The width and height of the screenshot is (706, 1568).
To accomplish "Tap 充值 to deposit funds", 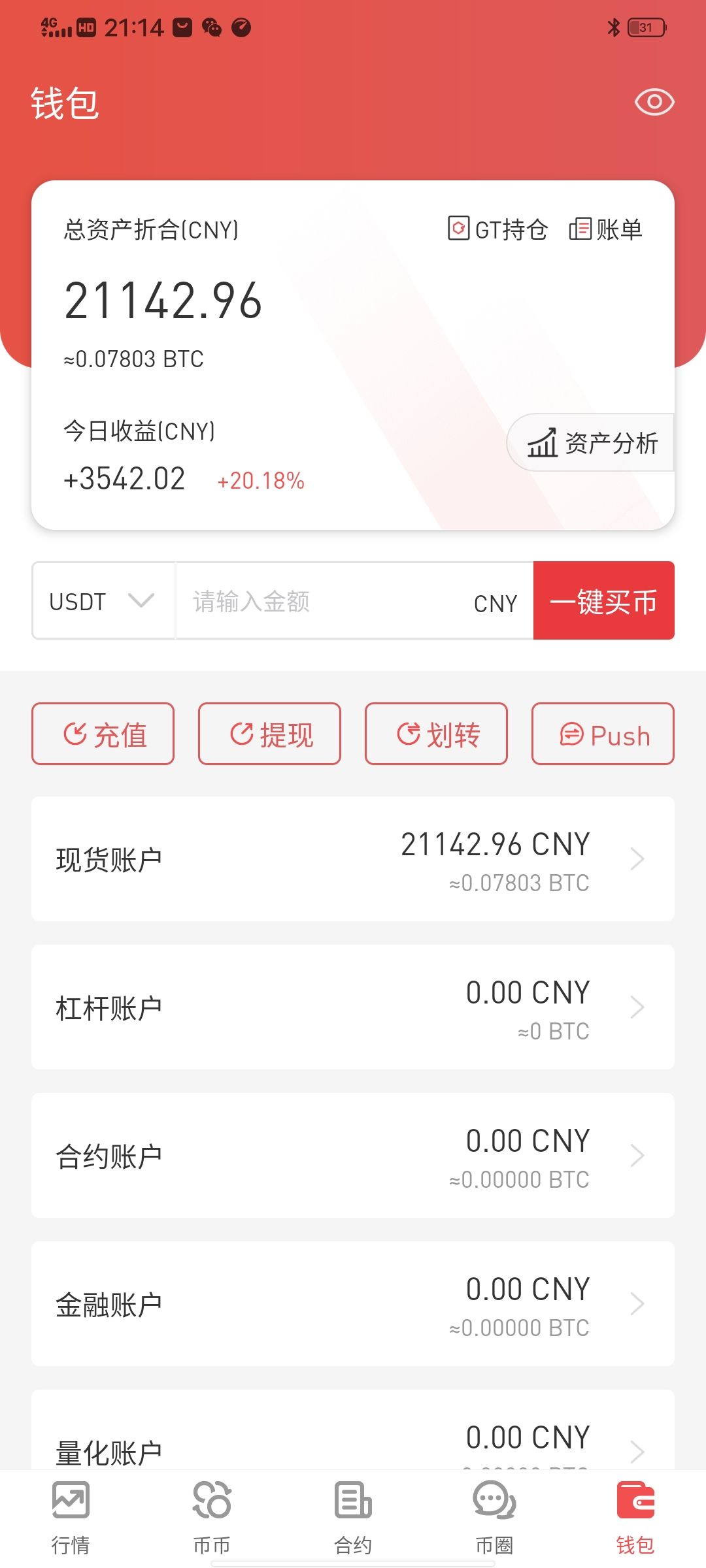I will pyautogui.click(x=103, y=734).
